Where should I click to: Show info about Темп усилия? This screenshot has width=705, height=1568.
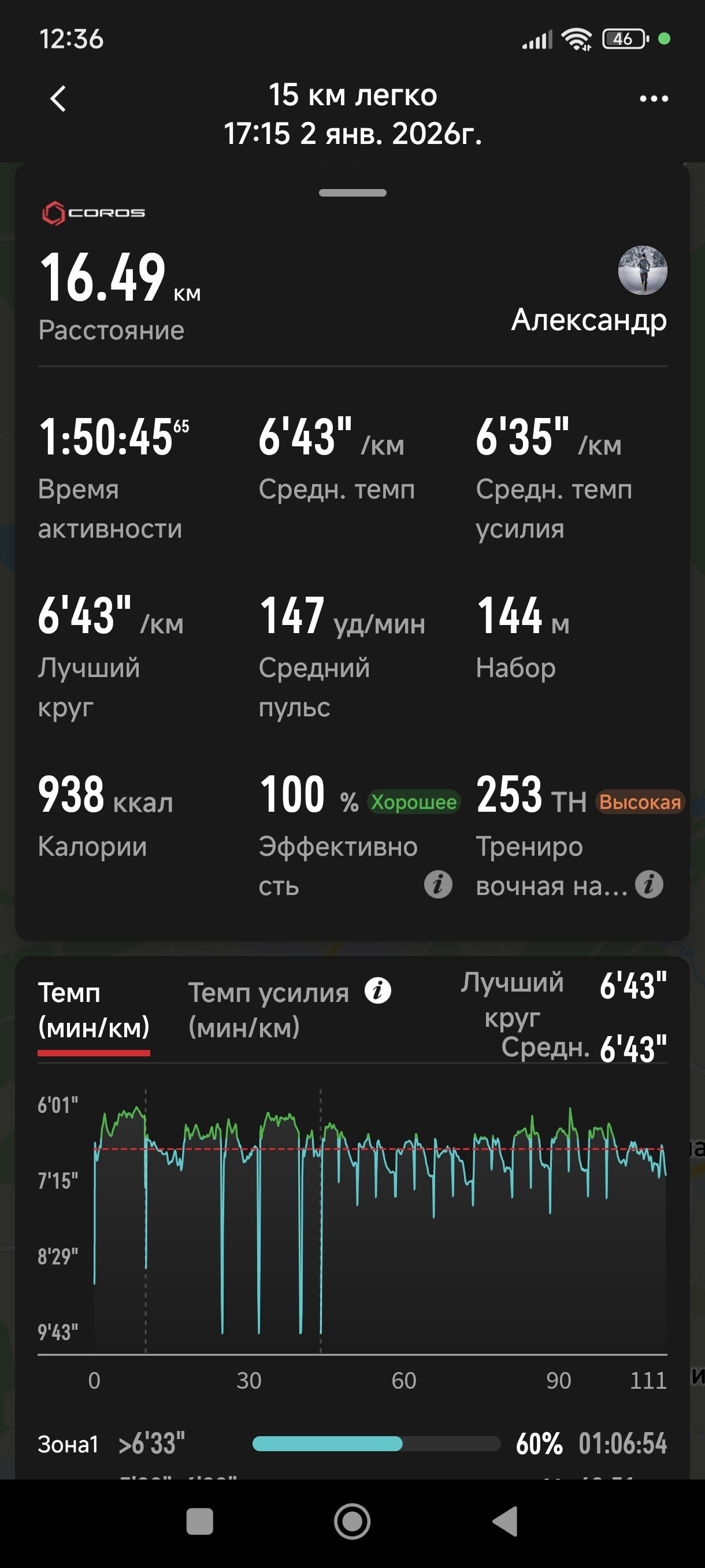377,990
